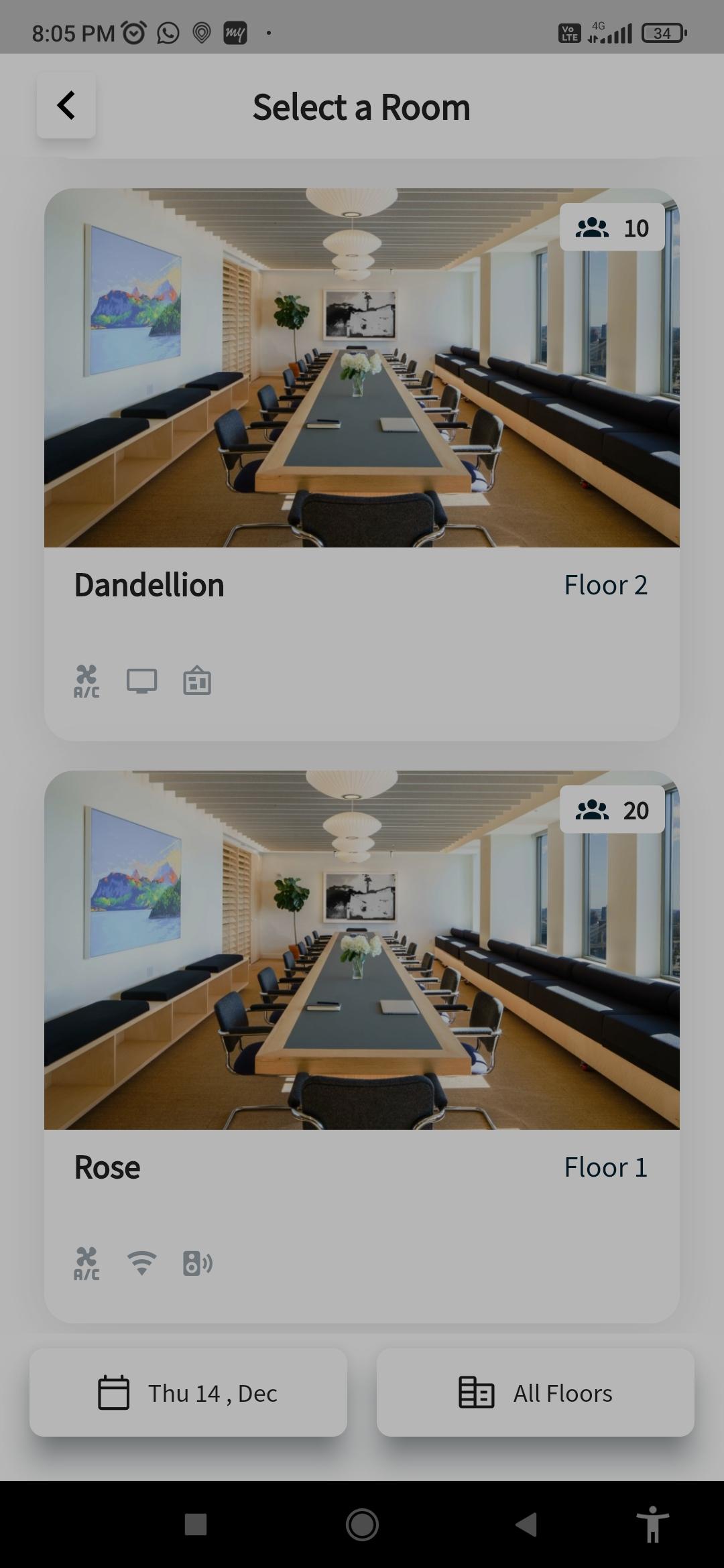Open the Dandellion room card
The height and width of the screenshot is (1568, 724).
362,464
